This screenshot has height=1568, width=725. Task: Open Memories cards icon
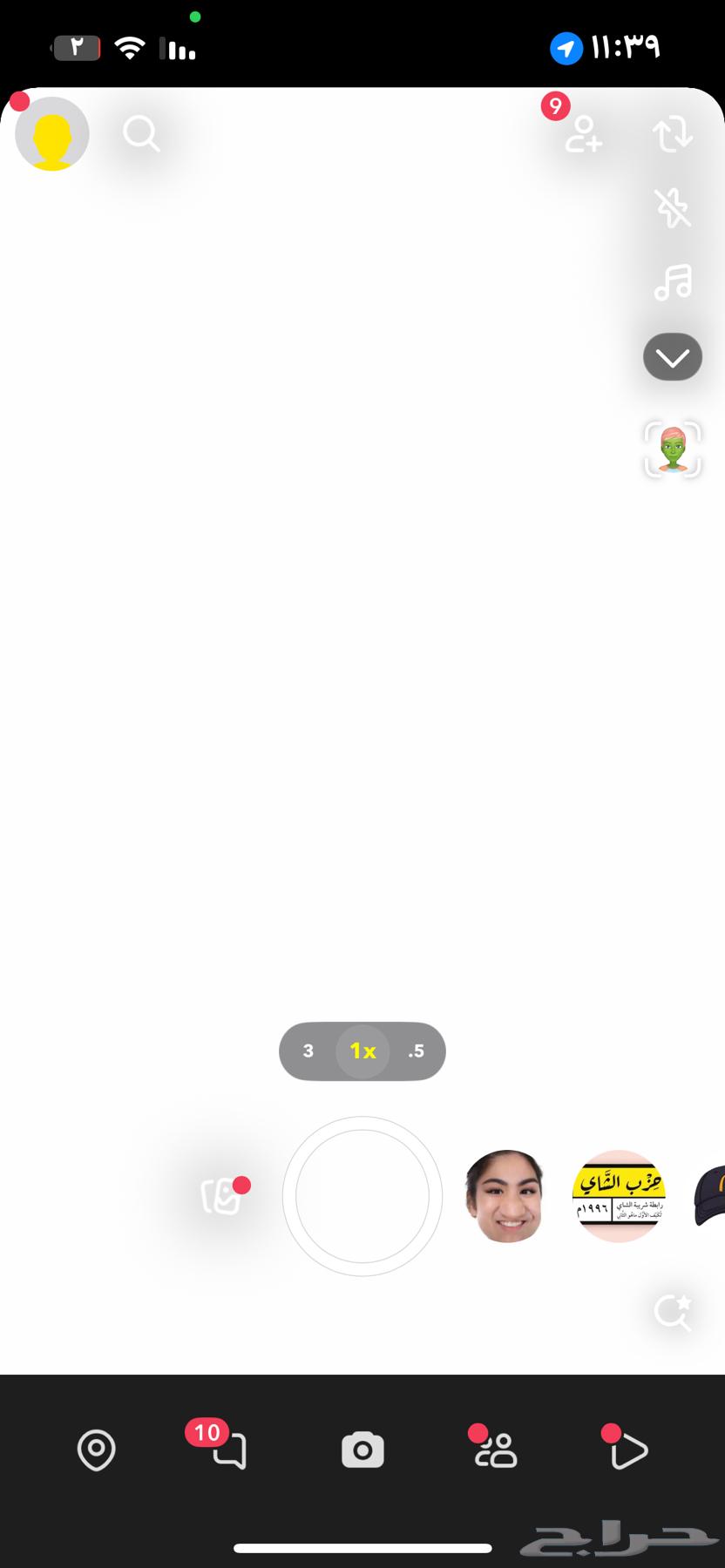coord(220,1196)
